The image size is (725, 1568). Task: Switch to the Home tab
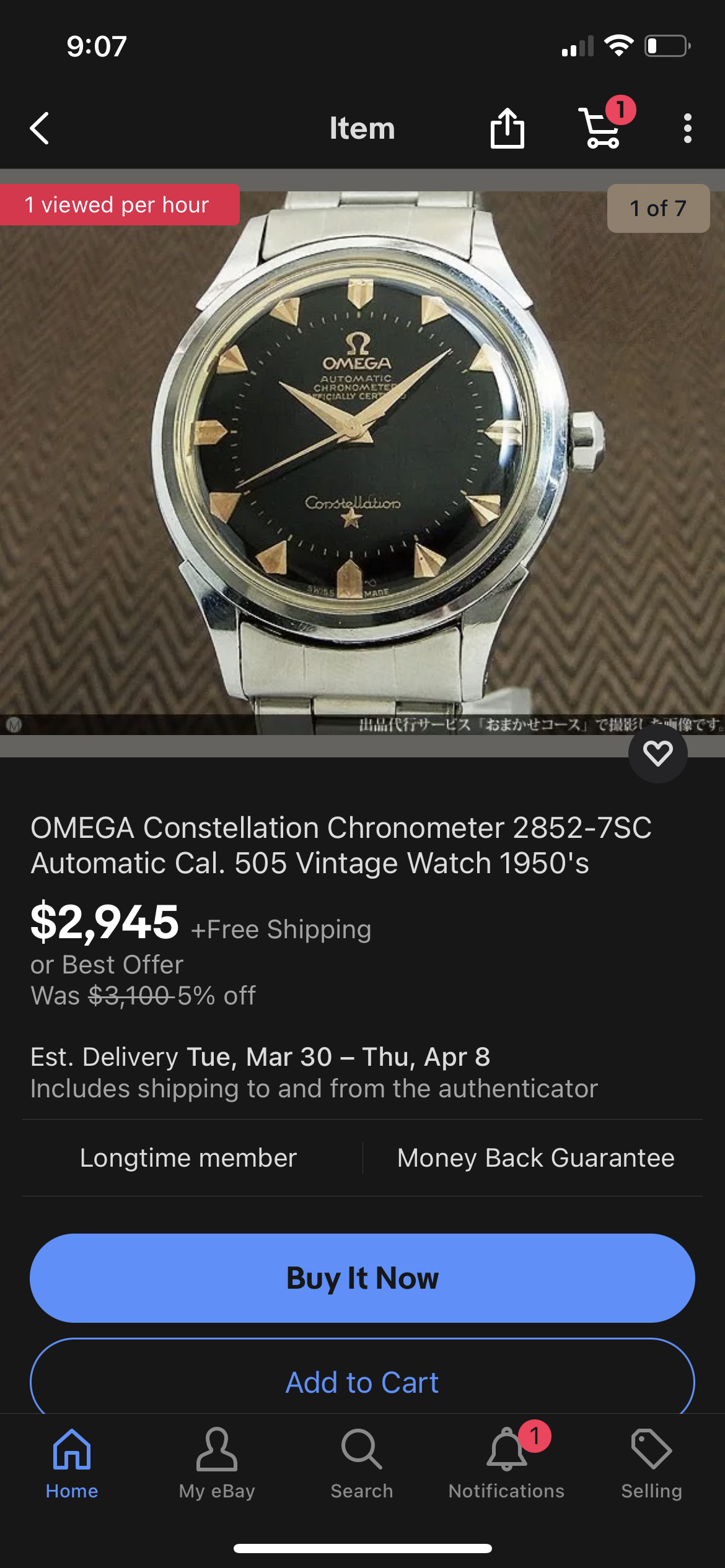pyautogui.click(x=72, y=1464)
